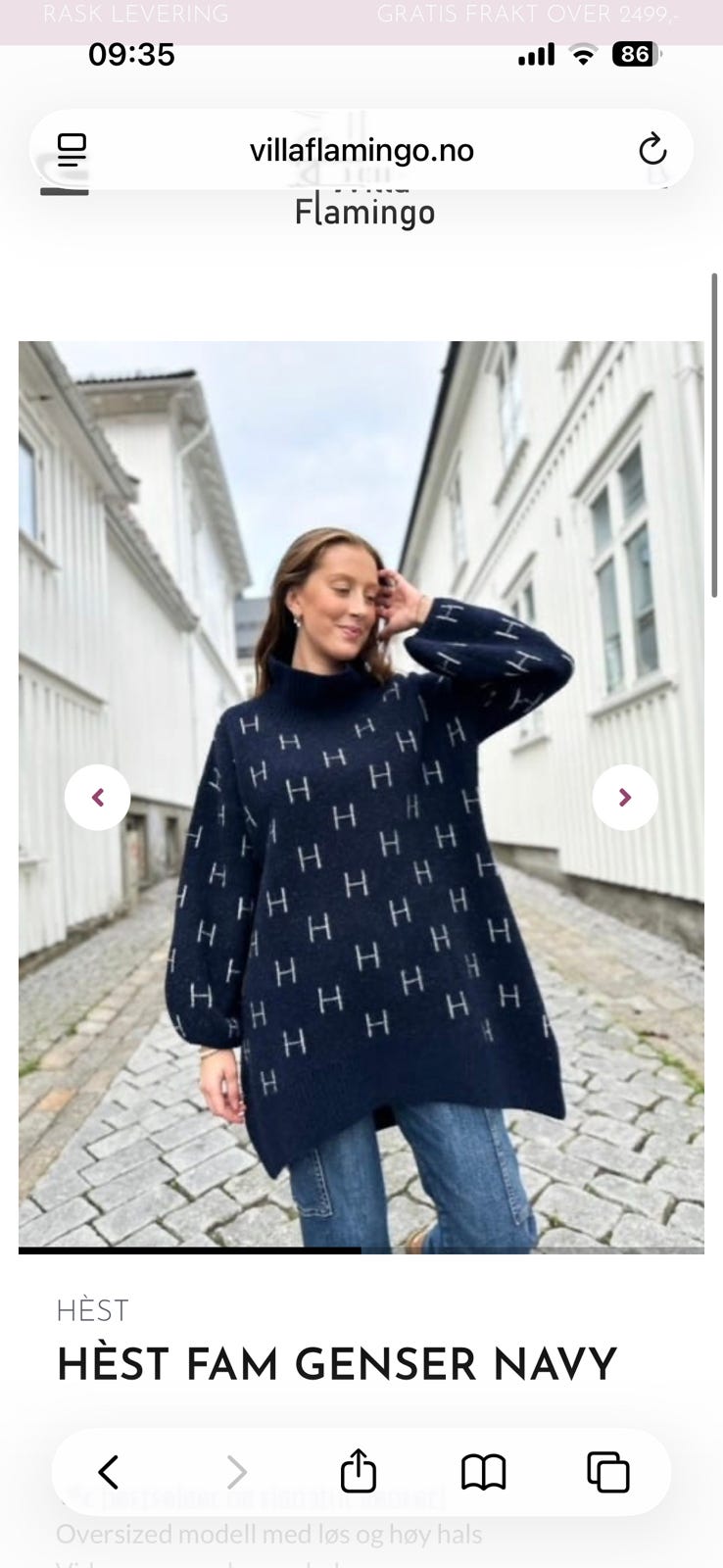This screenshot has width=723, height=1568.
Task: Tap the villaflamingo.no address bar
Action: [361, 149]
